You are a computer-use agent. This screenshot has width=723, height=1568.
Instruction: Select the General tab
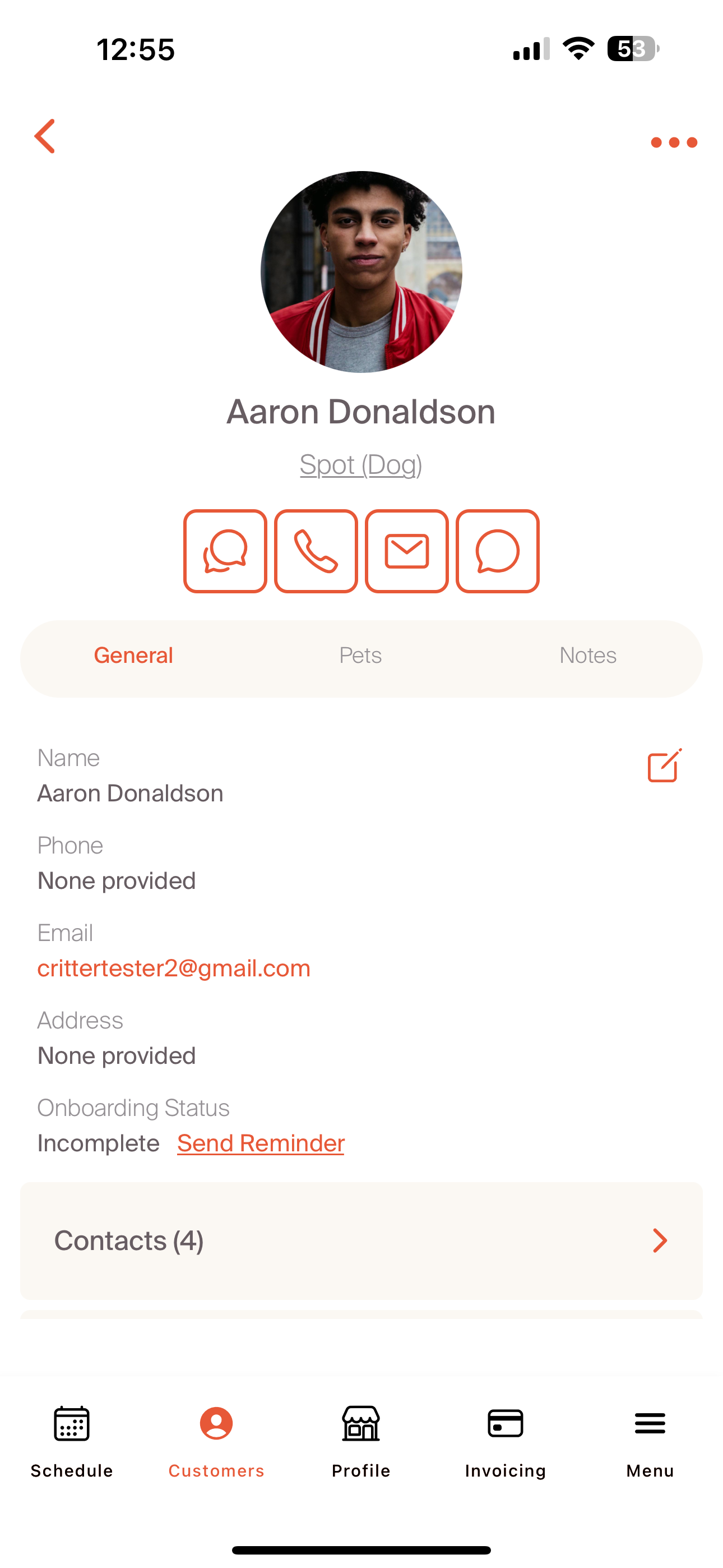[133, 656]
